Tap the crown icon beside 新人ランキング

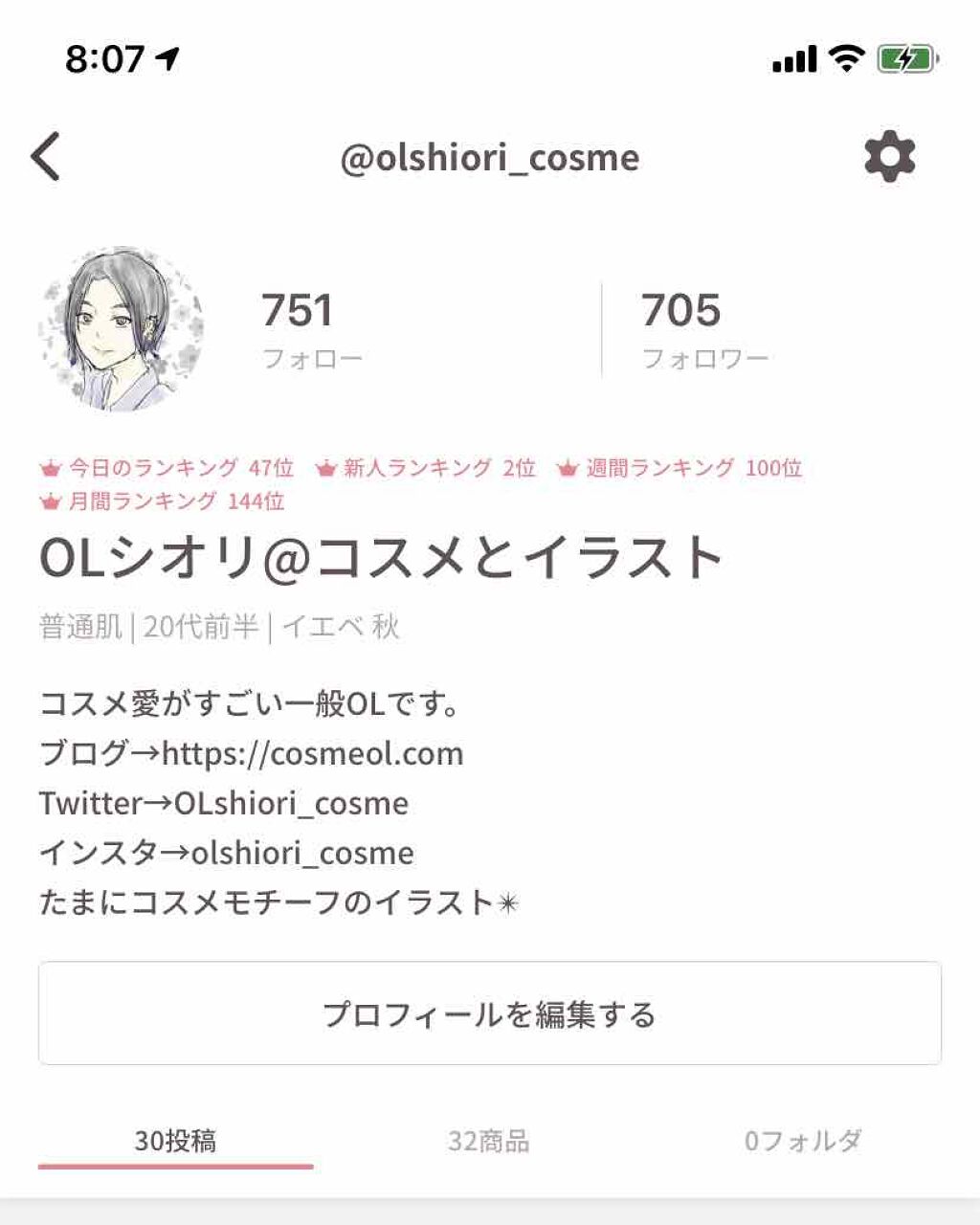[x=324, y=468]
